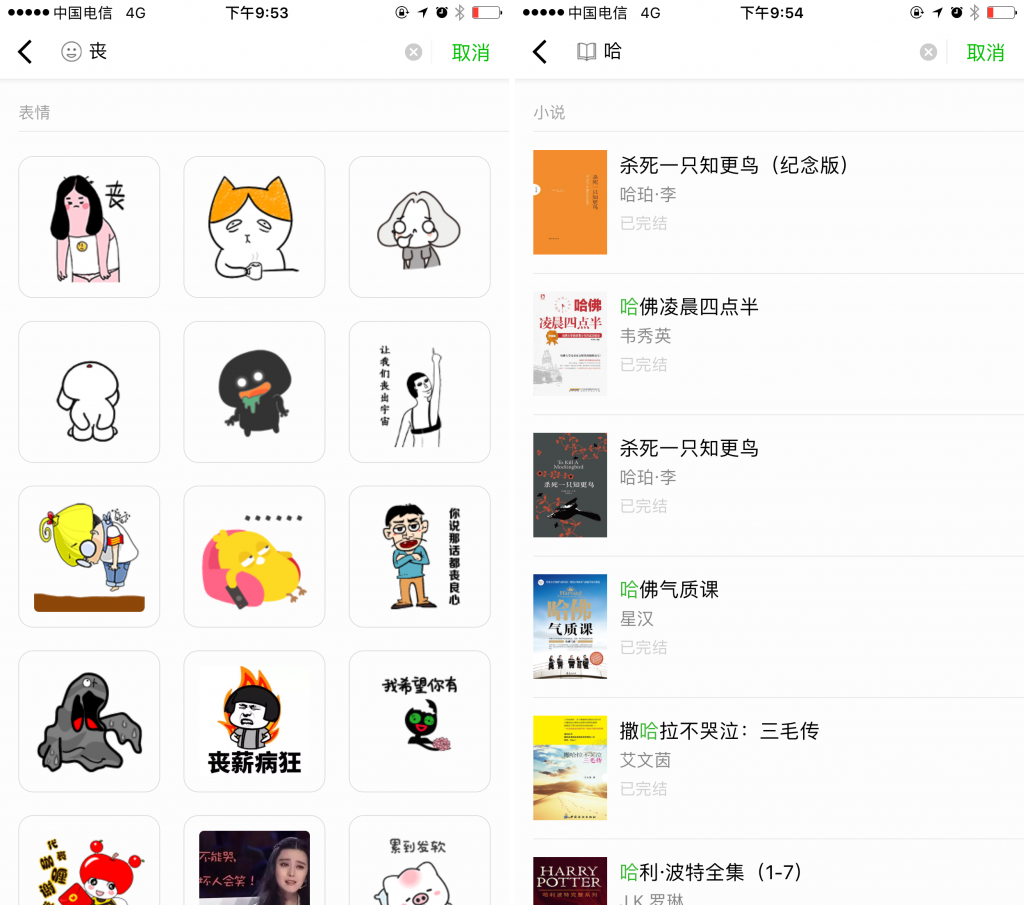Image resolution: width=1024 pixels, height=905 pixels.
Task: Go back from the 丧 sticker search
Action: tap(26, 52)
